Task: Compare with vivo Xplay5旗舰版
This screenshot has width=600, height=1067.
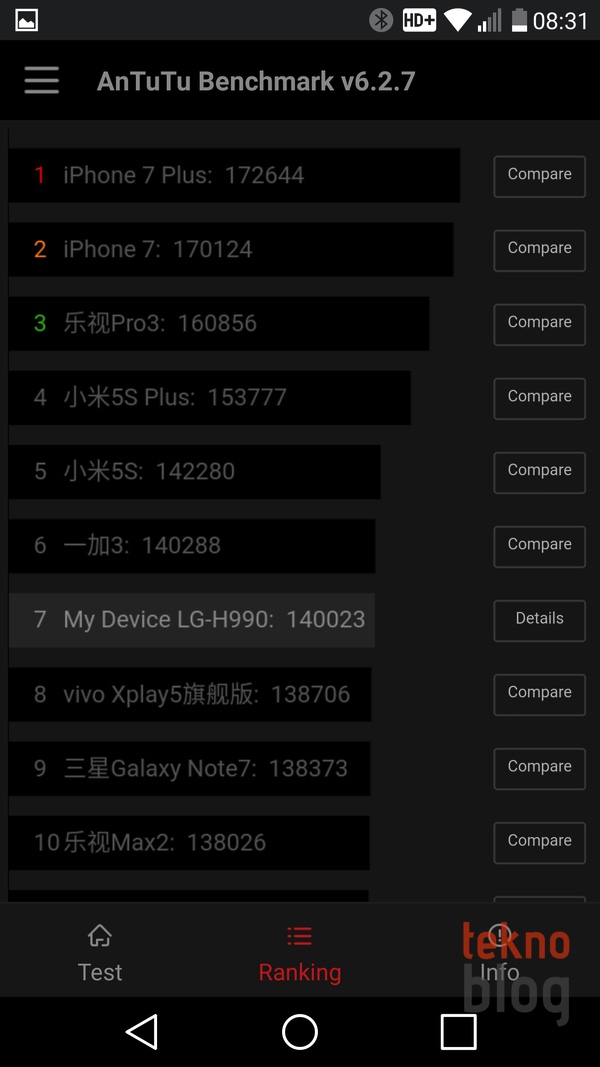Action: (x=539, y=694)
